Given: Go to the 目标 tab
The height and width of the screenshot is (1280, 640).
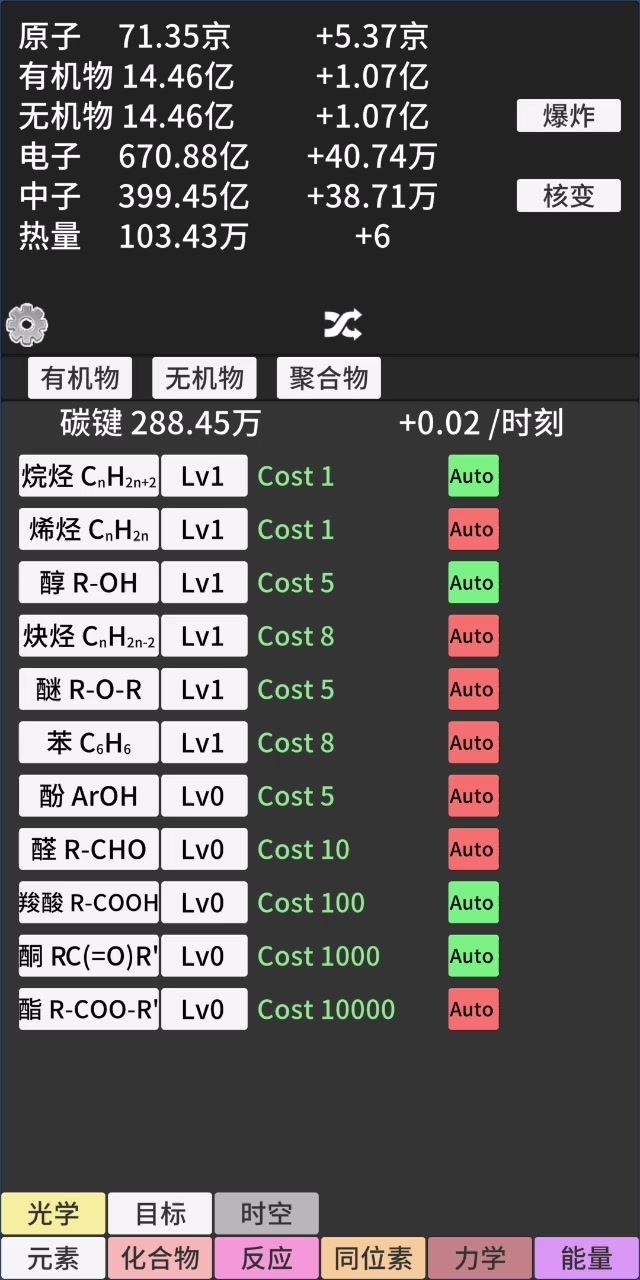Looking at the screenshot, I should point(160,1214).
